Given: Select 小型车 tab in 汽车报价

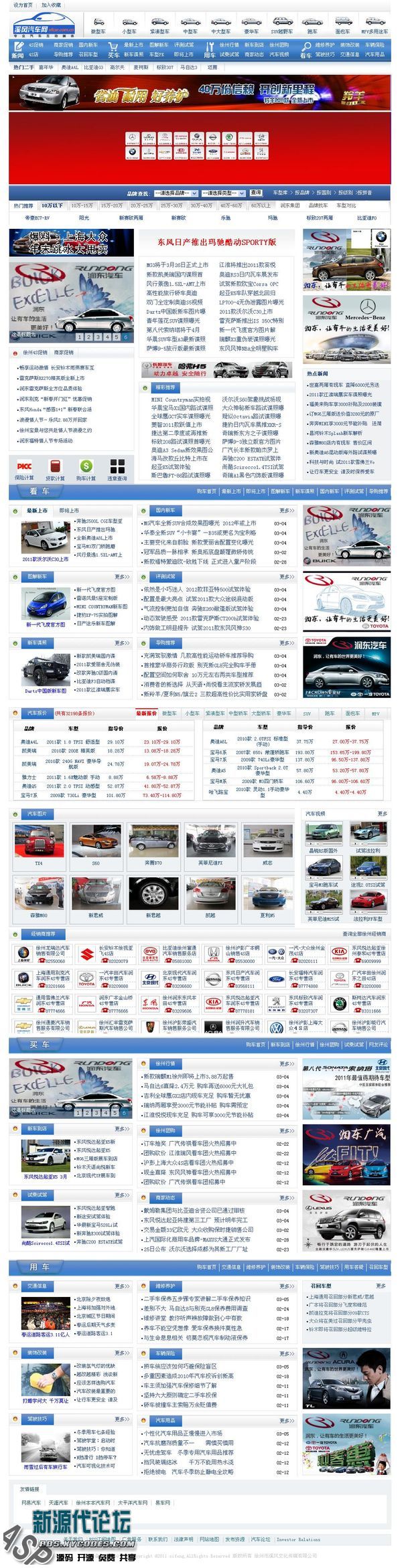Looking at the screenshot, I should [192, 713].
